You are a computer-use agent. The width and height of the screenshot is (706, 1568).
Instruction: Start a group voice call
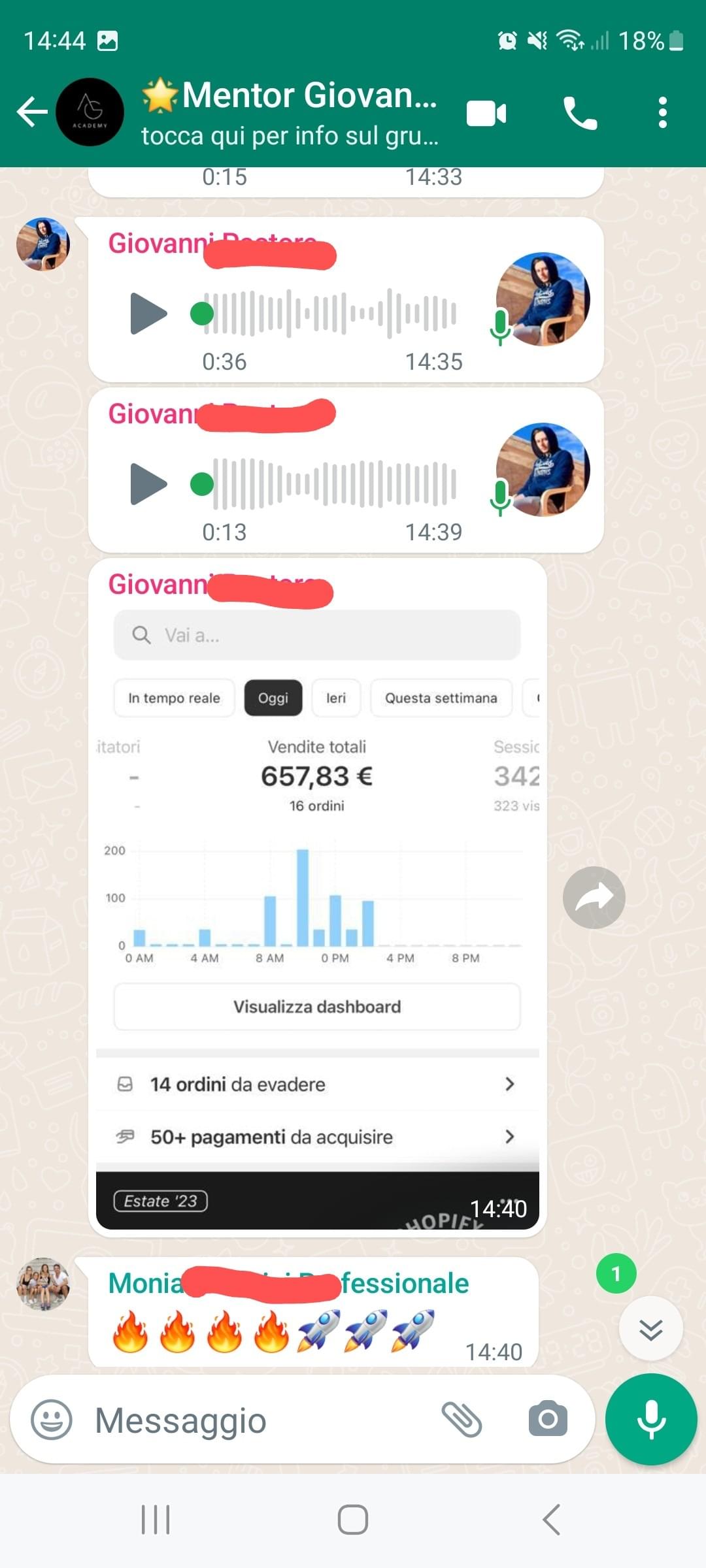580,114
